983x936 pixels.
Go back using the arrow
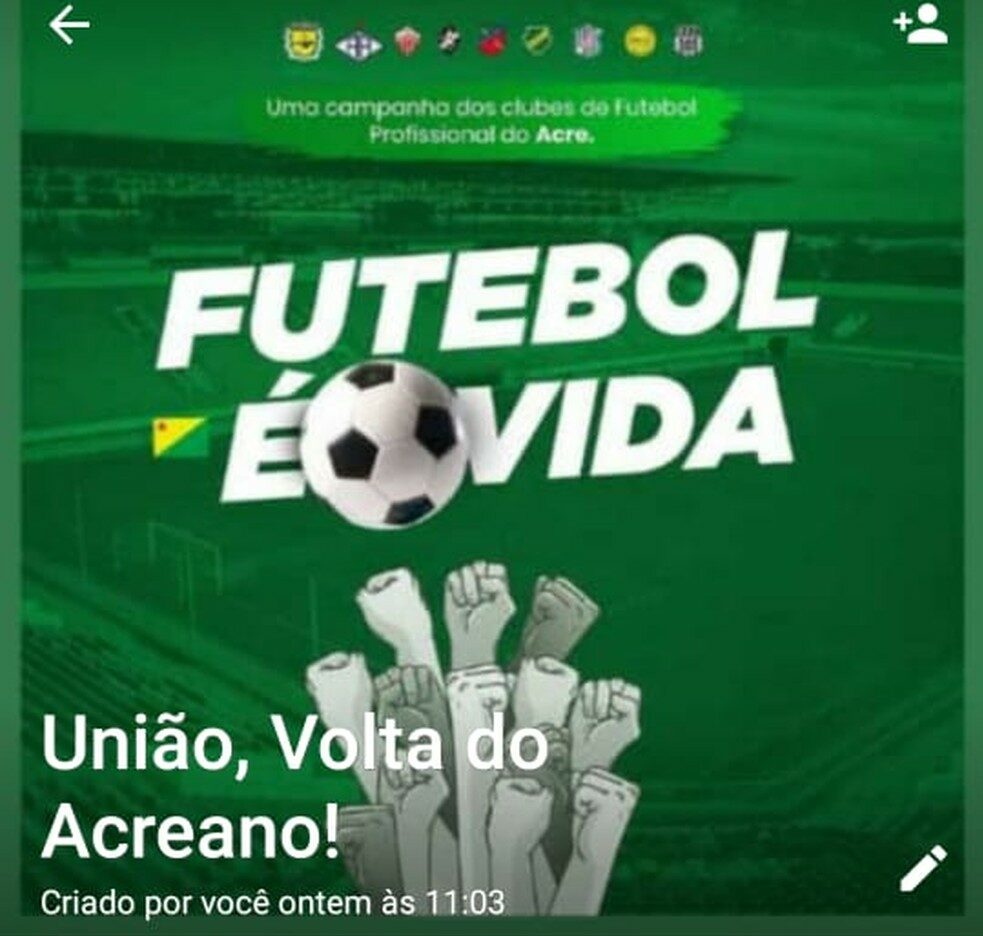click(69, 26)
